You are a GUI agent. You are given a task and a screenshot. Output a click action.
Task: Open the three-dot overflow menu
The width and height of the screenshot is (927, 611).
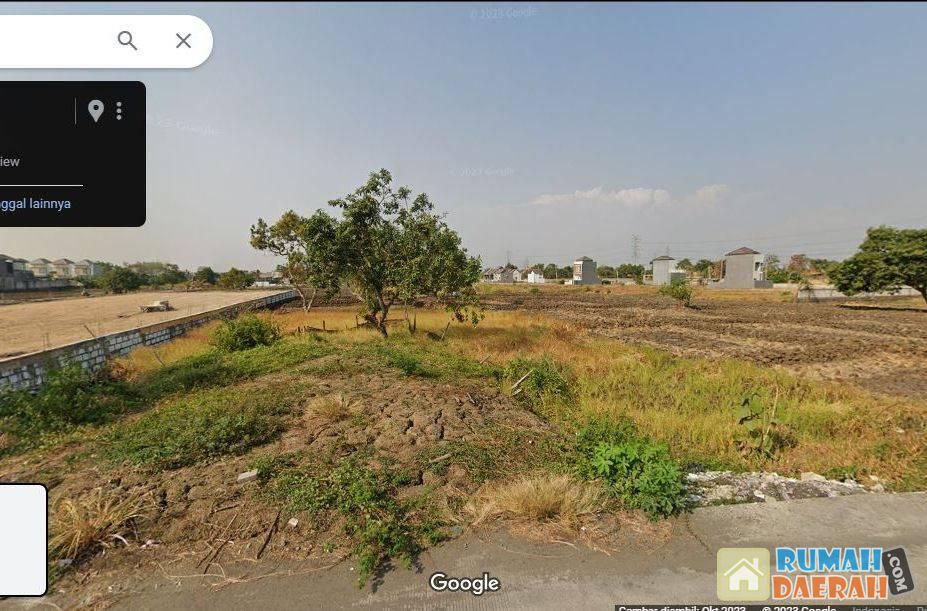click(x=119, y=111)
